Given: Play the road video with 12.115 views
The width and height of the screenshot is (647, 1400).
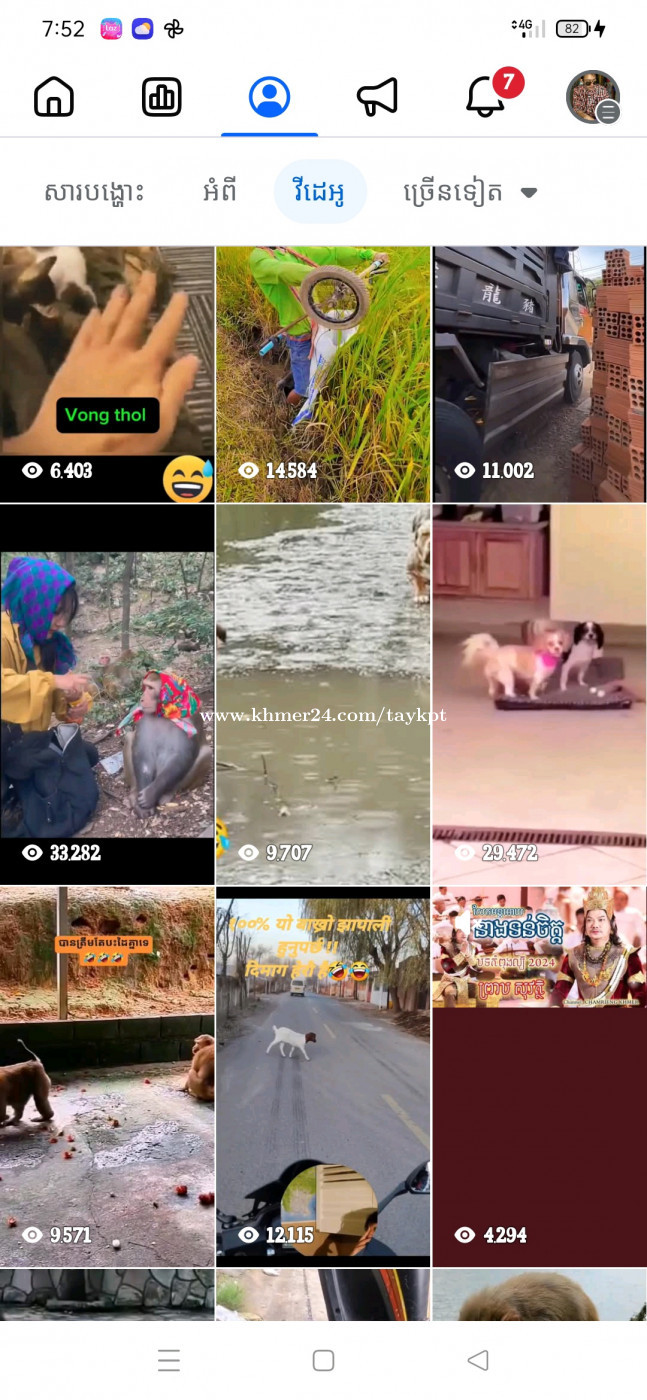Looking at the screenshot, I should (x=323, y=1077).
